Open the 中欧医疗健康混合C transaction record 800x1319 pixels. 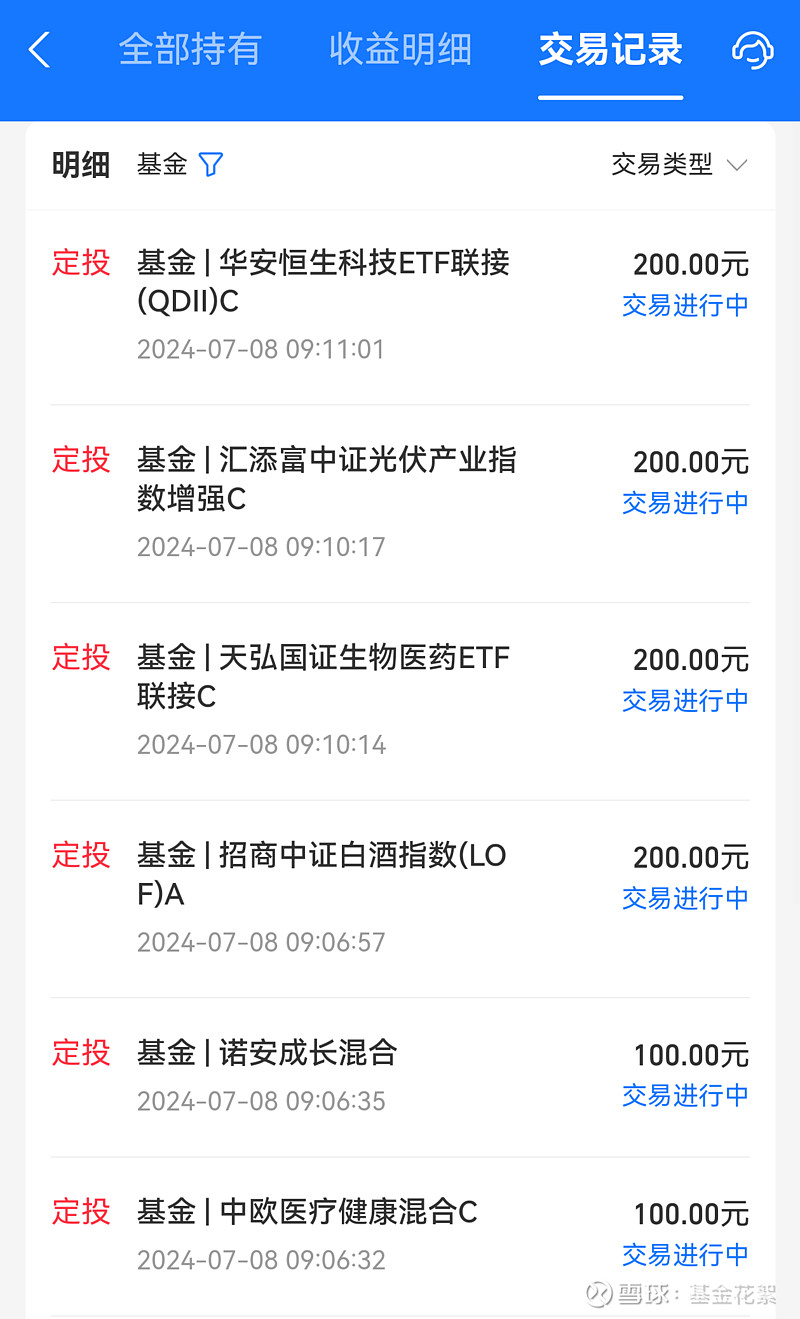tap(400, 1236)
